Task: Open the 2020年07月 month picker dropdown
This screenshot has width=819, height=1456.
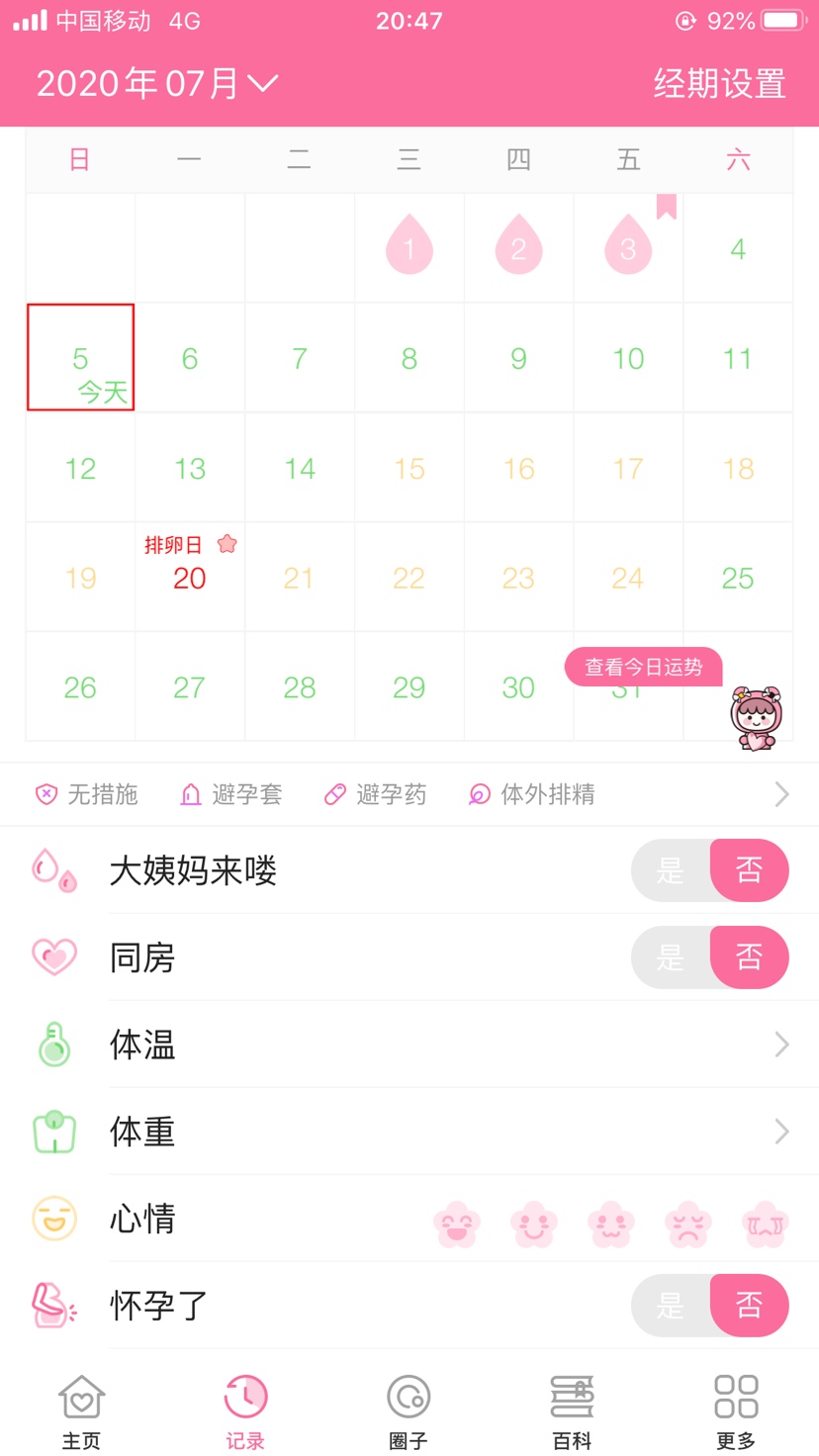Action: (x=158, y=84)
